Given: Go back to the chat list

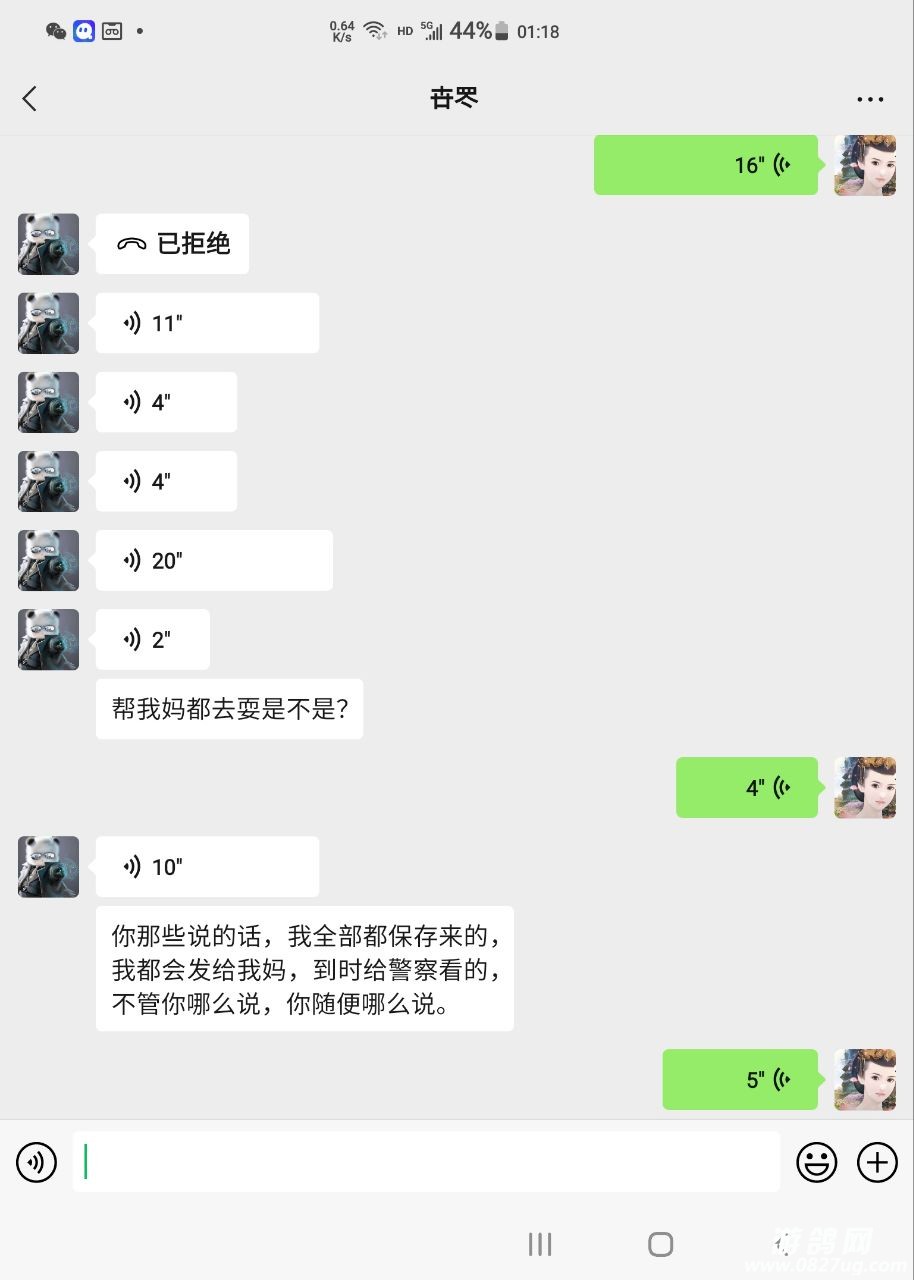Looking at the screenshot, I should tap(30, 98).
